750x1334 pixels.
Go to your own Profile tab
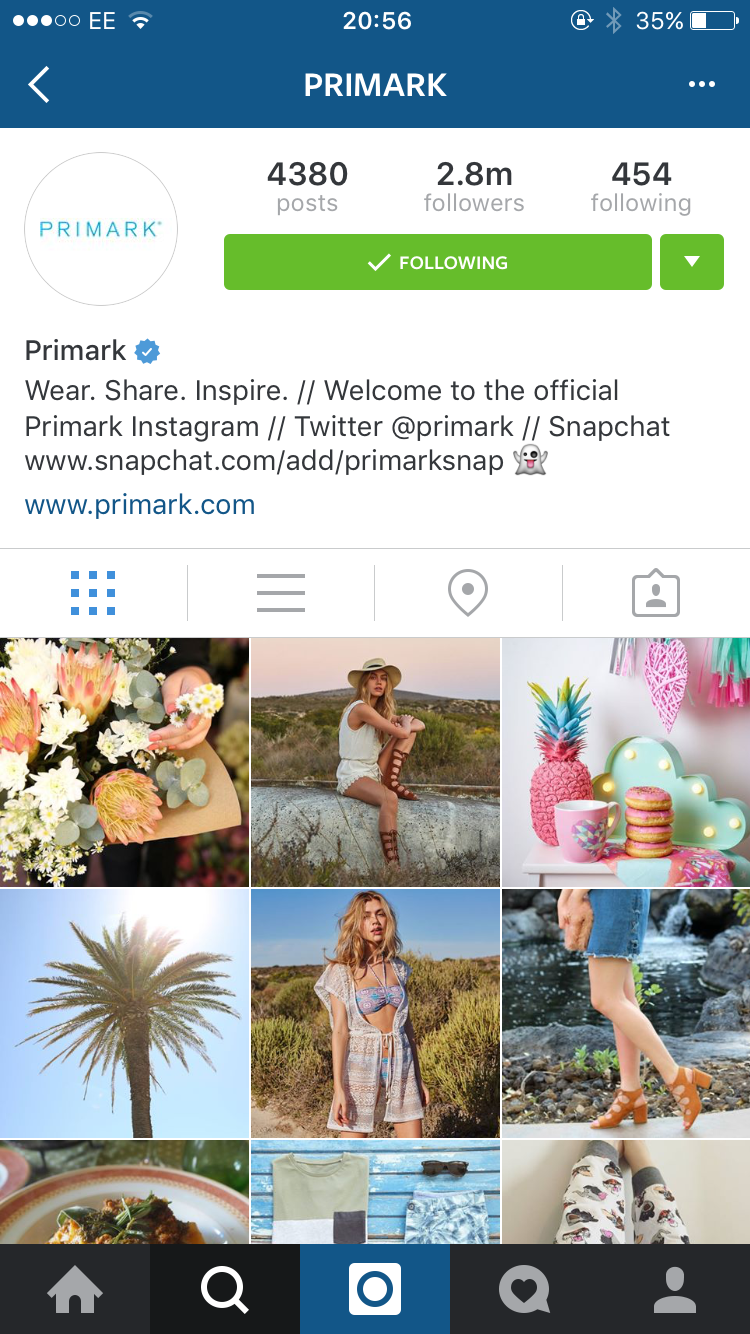(675, 1289)
